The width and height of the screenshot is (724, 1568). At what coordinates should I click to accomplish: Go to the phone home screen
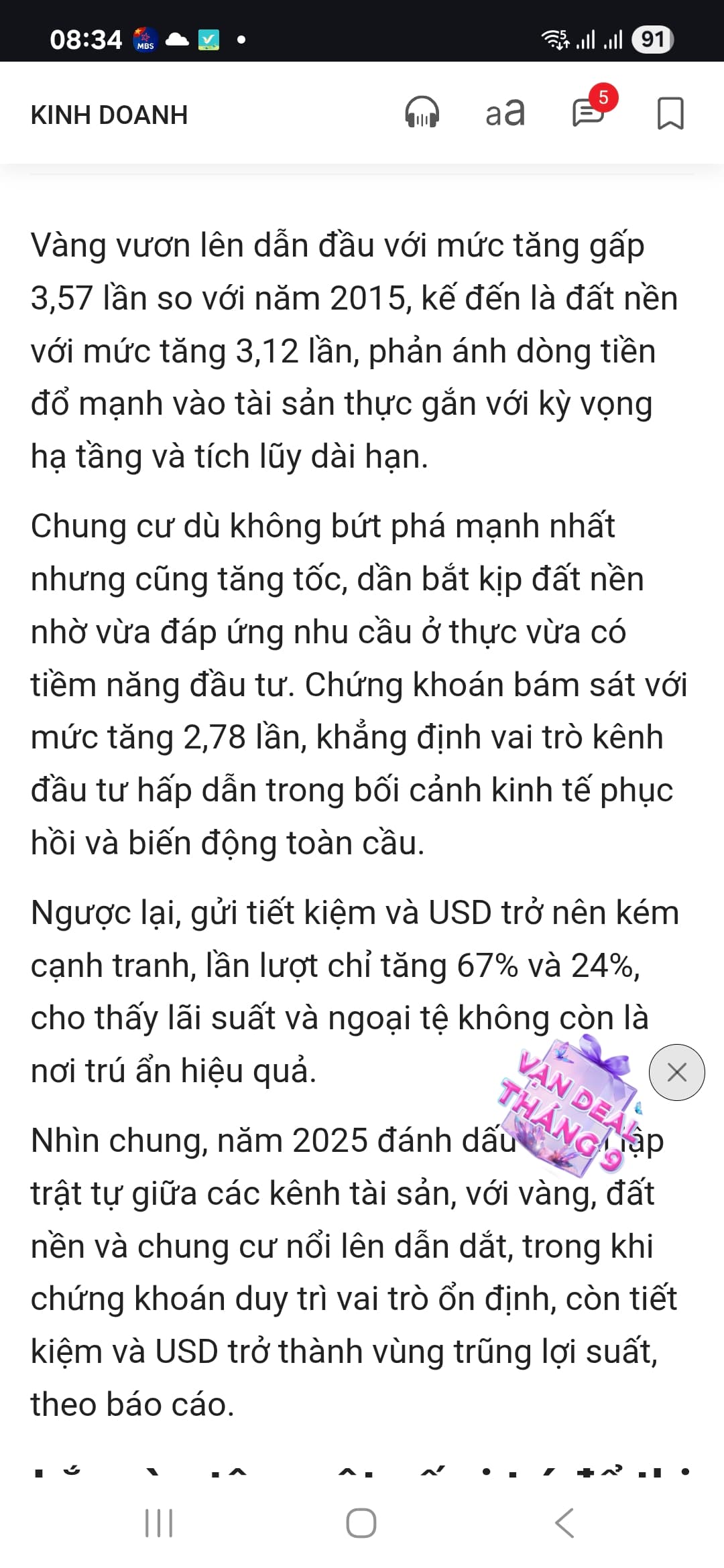[361, 1523]
